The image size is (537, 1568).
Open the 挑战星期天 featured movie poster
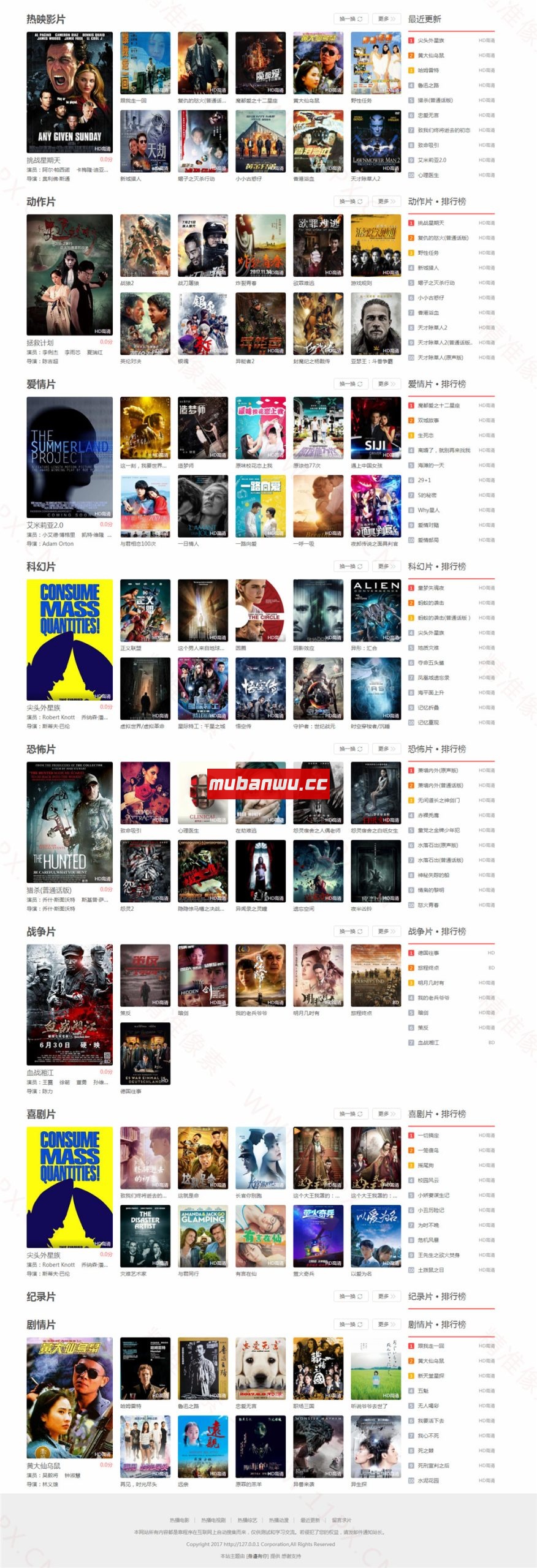coord(69,92)
